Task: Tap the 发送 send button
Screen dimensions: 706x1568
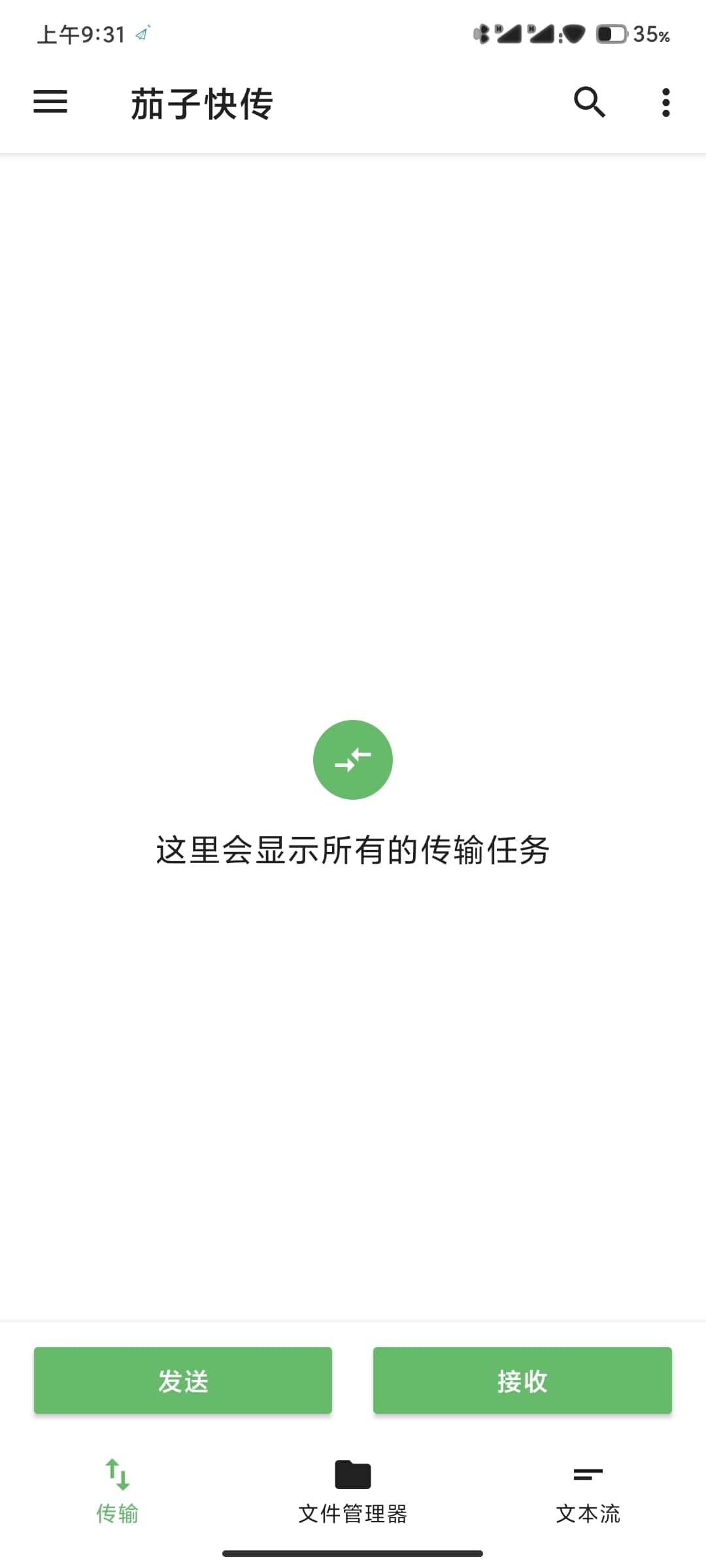Action: (183, 1380)
